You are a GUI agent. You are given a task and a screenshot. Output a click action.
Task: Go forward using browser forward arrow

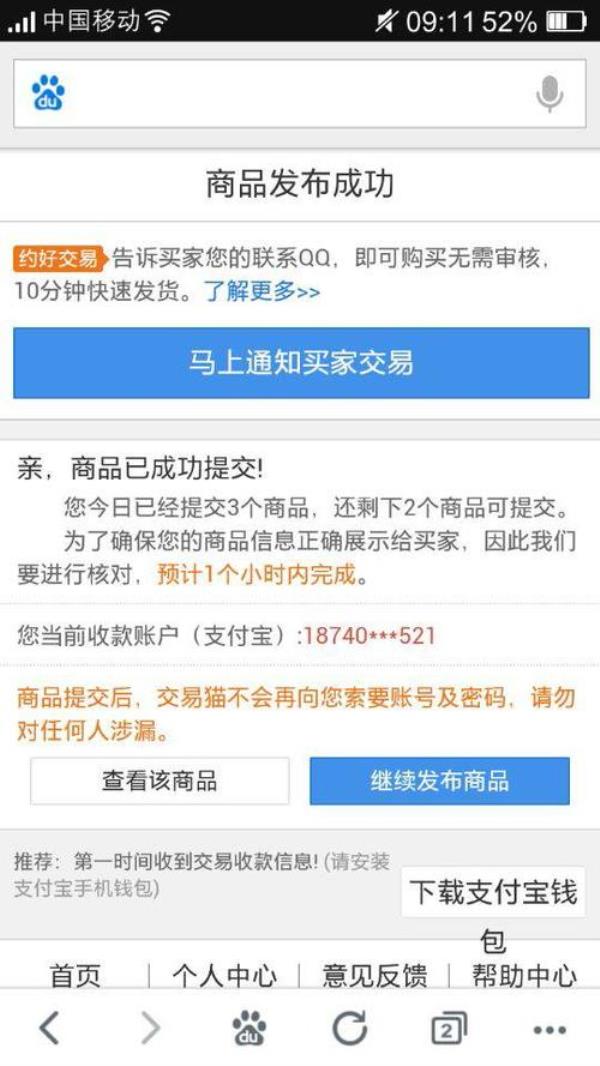(150, 1027)
